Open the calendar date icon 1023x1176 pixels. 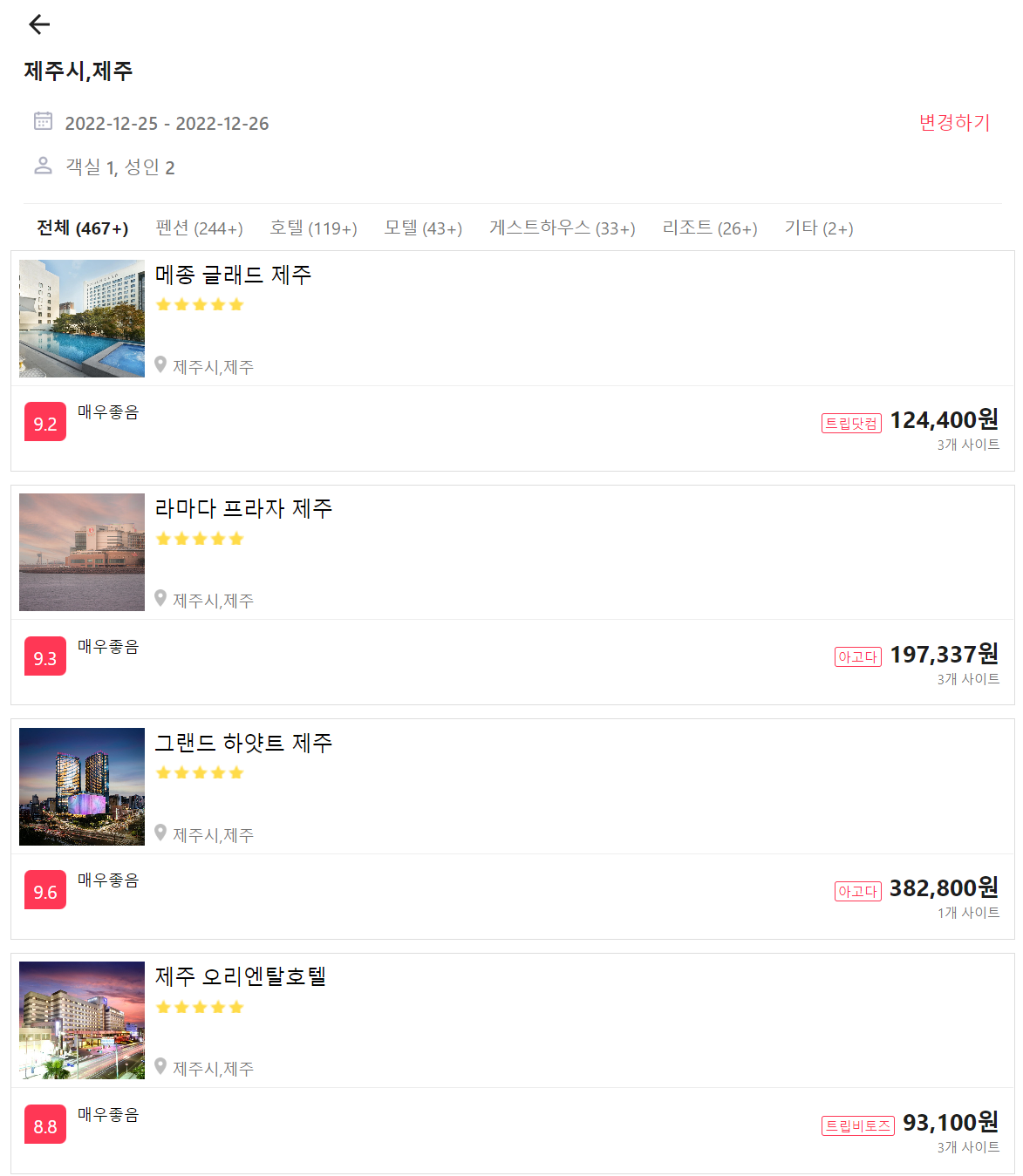coord(43,123)
